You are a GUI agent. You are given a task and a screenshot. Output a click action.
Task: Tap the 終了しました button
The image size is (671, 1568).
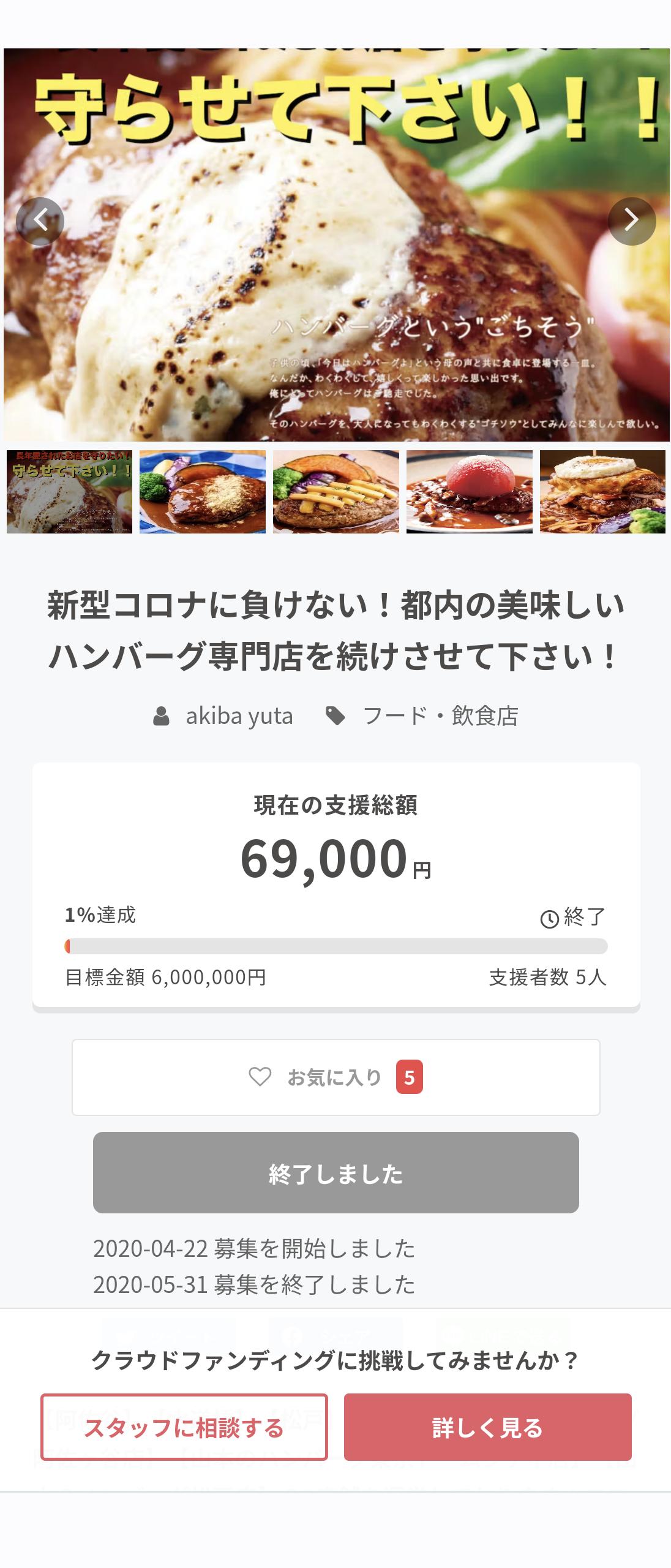pyautogui.click(x=335, y=1172)
